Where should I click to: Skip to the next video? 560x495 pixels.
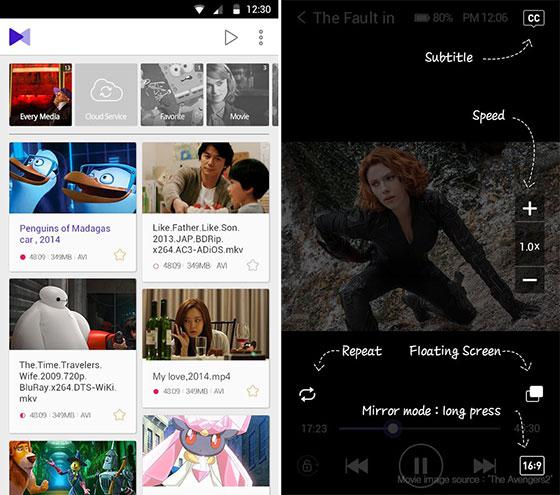pyautogui.click(x=485, y=466)
